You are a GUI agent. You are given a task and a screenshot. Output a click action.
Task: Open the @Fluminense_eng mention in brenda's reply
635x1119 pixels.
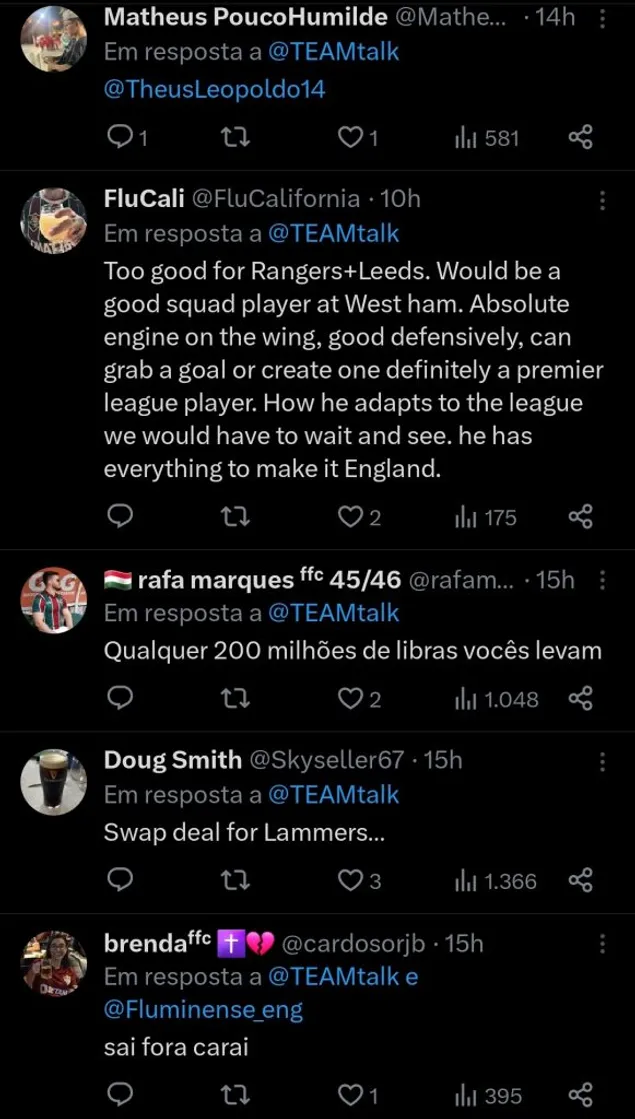(x=203, y=1010)
